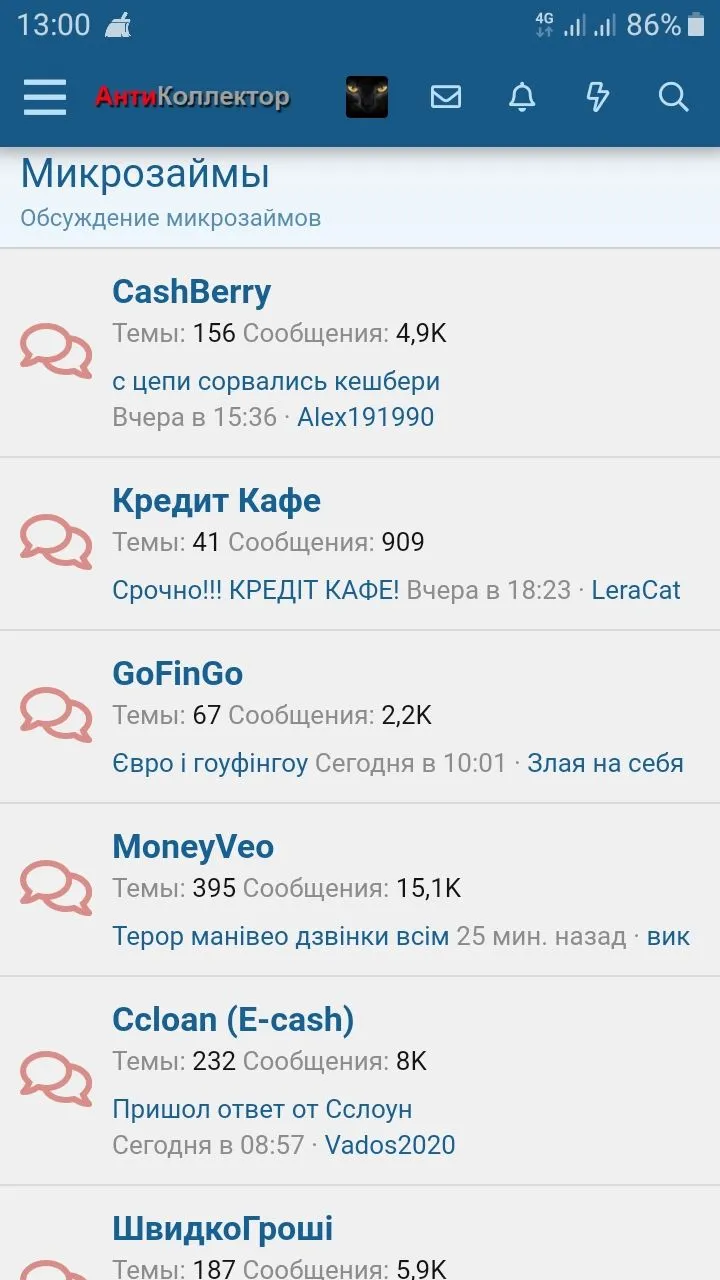Image resolution: width=720 pixels, height=1280 pixels.
Task: Open search with the magnifier icon
Action: point(673,97)
